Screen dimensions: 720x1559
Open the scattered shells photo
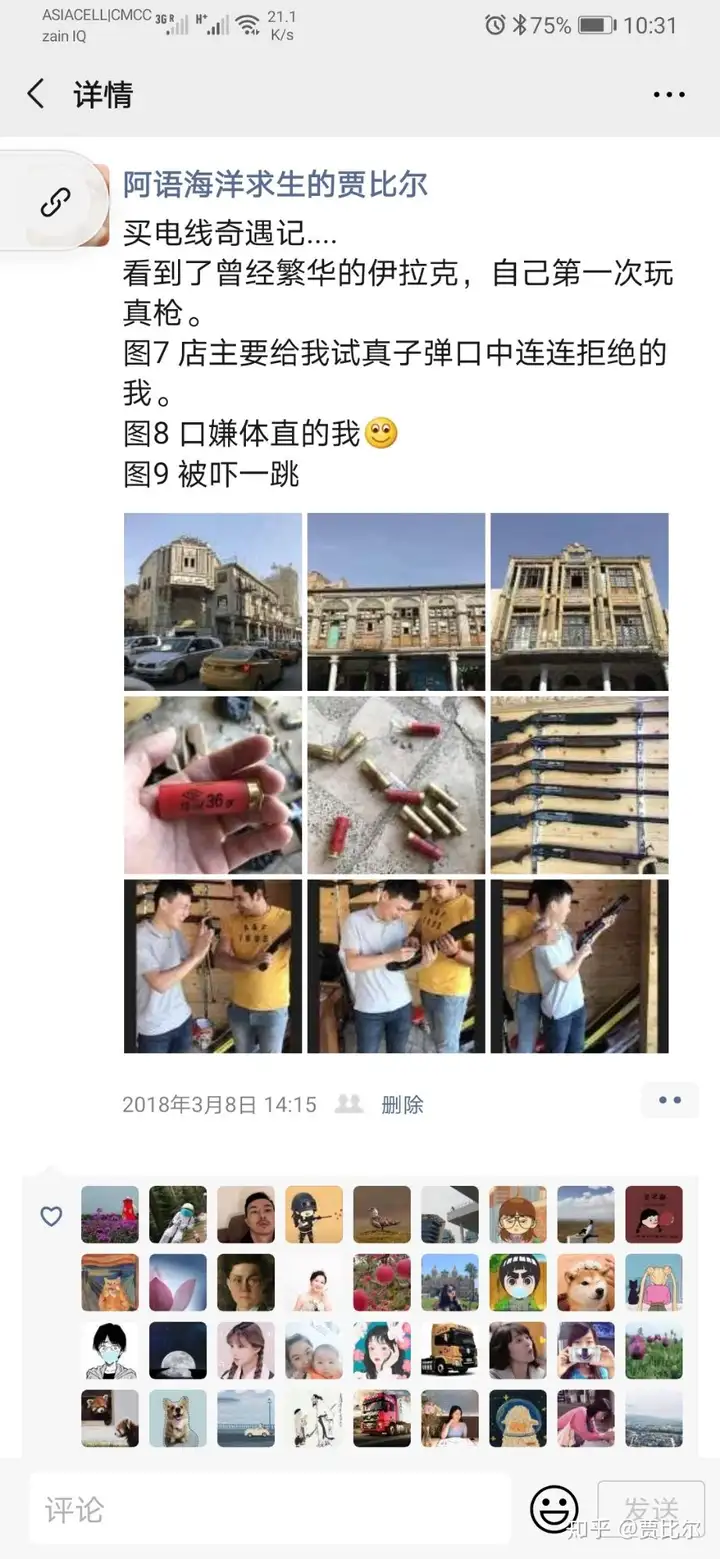pyautogui.click(x=395, y=784)
